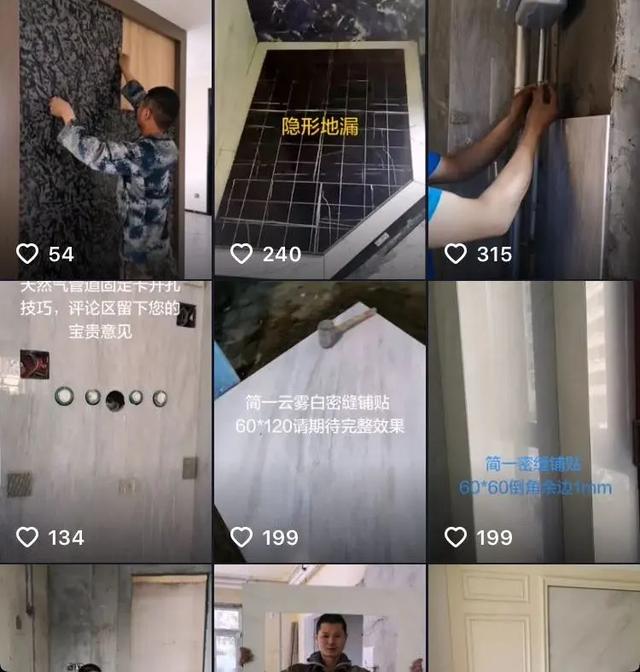Open the 隐形地漏 video tile
This screenshot has width=640, height=672.
[x=319, y=138]
